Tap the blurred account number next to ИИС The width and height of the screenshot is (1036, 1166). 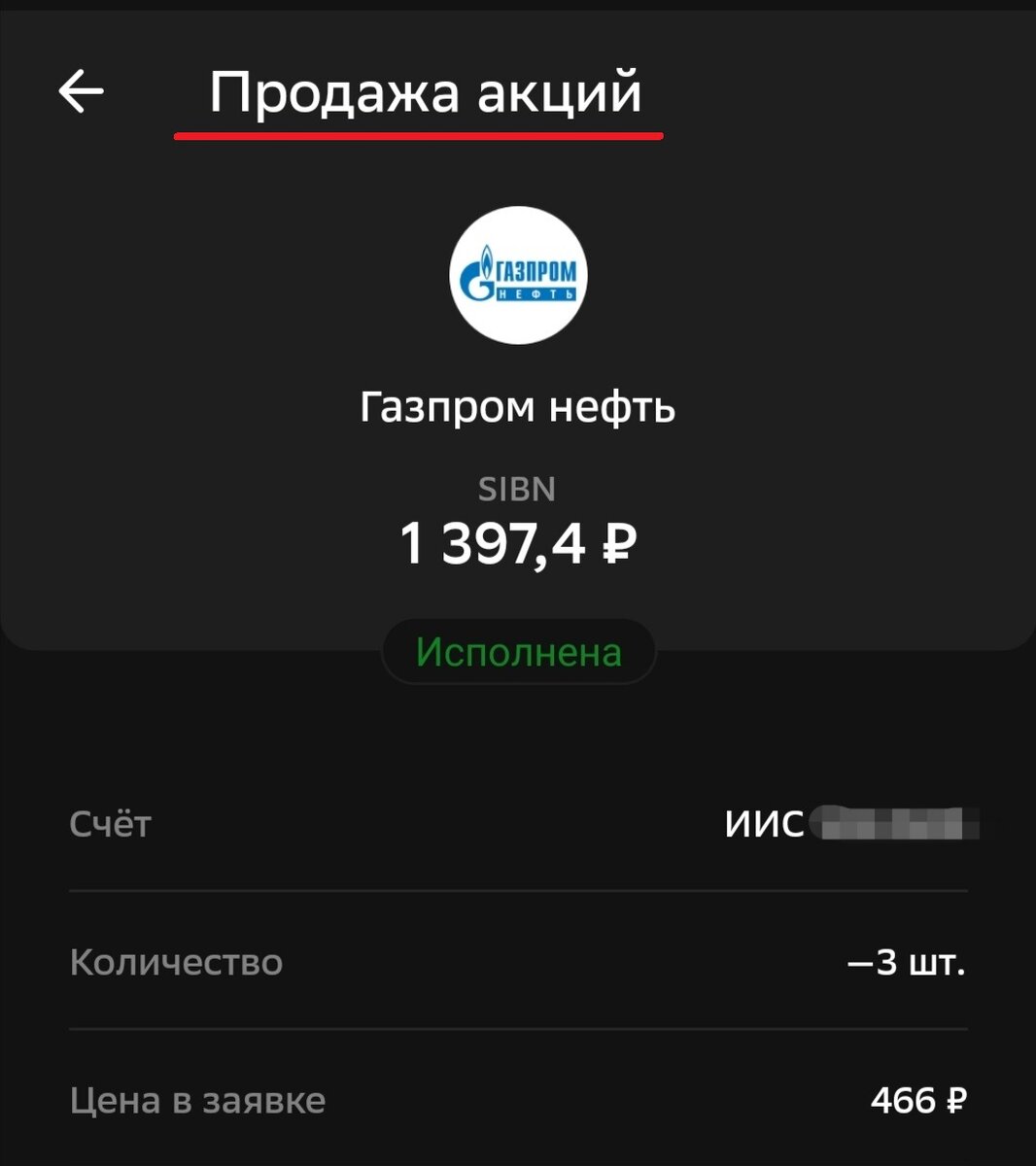[x=894, y=824]
